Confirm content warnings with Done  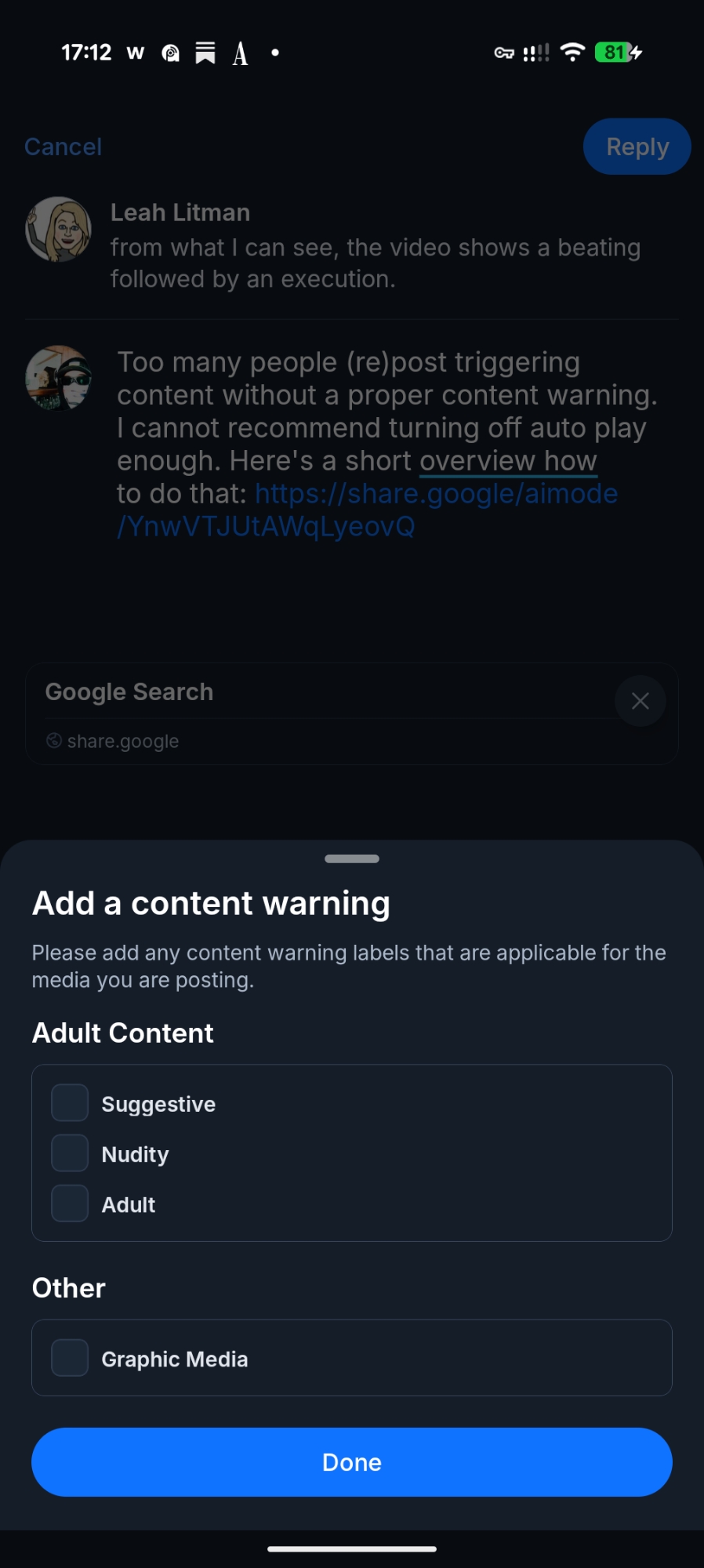pyautogui.click(x=352, y=1462)
